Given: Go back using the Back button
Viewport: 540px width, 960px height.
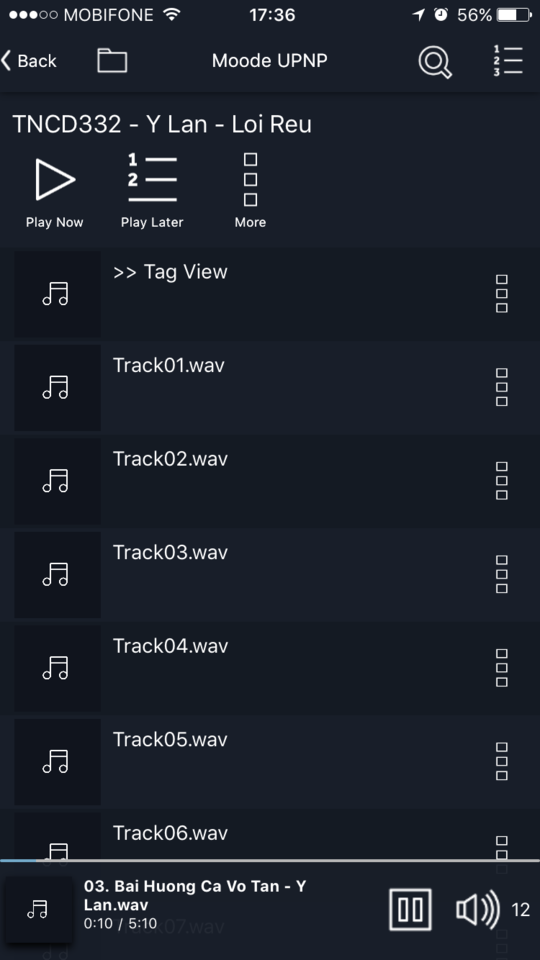Looking at the screenshot, I should (x=29, y=61).
